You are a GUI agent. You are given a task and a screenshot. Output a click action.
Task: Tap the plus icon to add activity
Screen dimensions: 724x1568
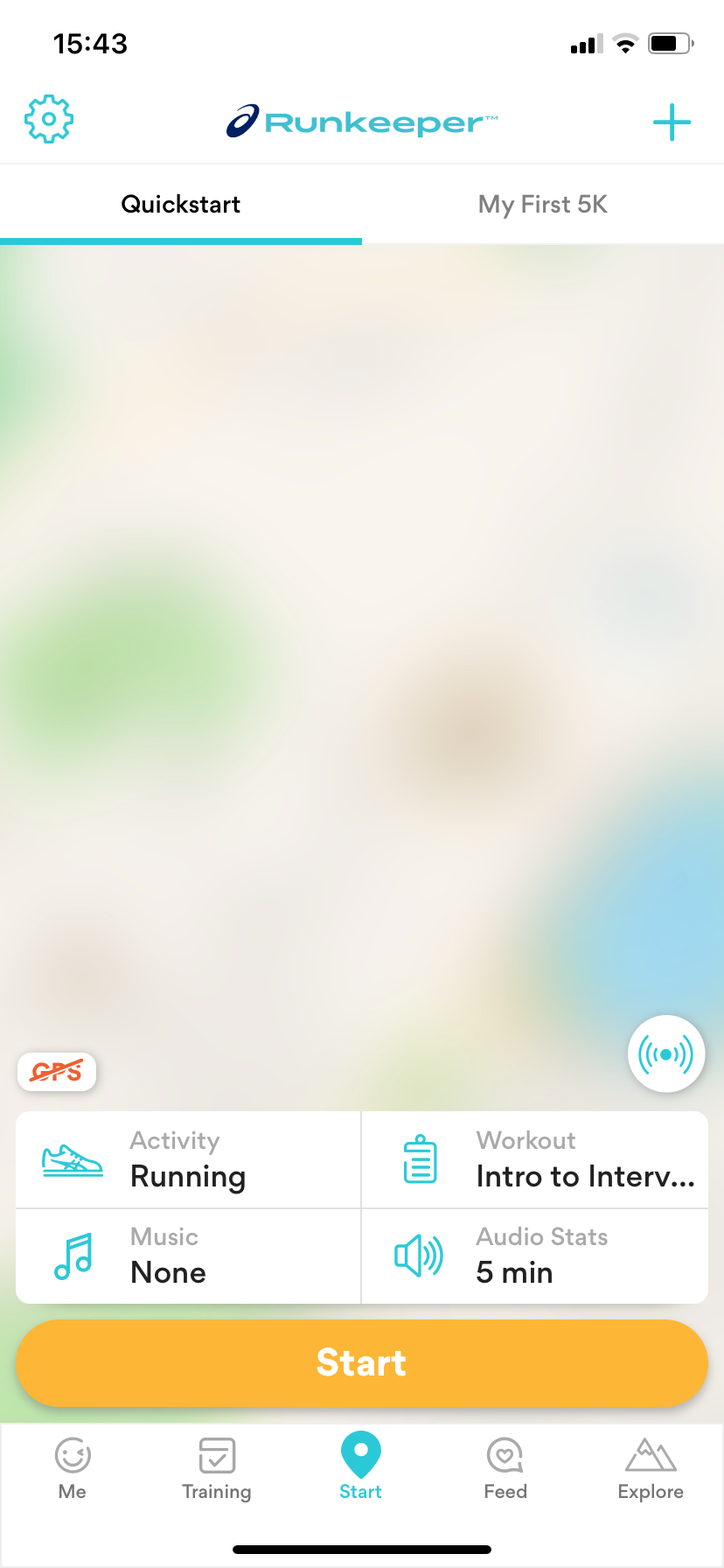click(x=672, y=122)
